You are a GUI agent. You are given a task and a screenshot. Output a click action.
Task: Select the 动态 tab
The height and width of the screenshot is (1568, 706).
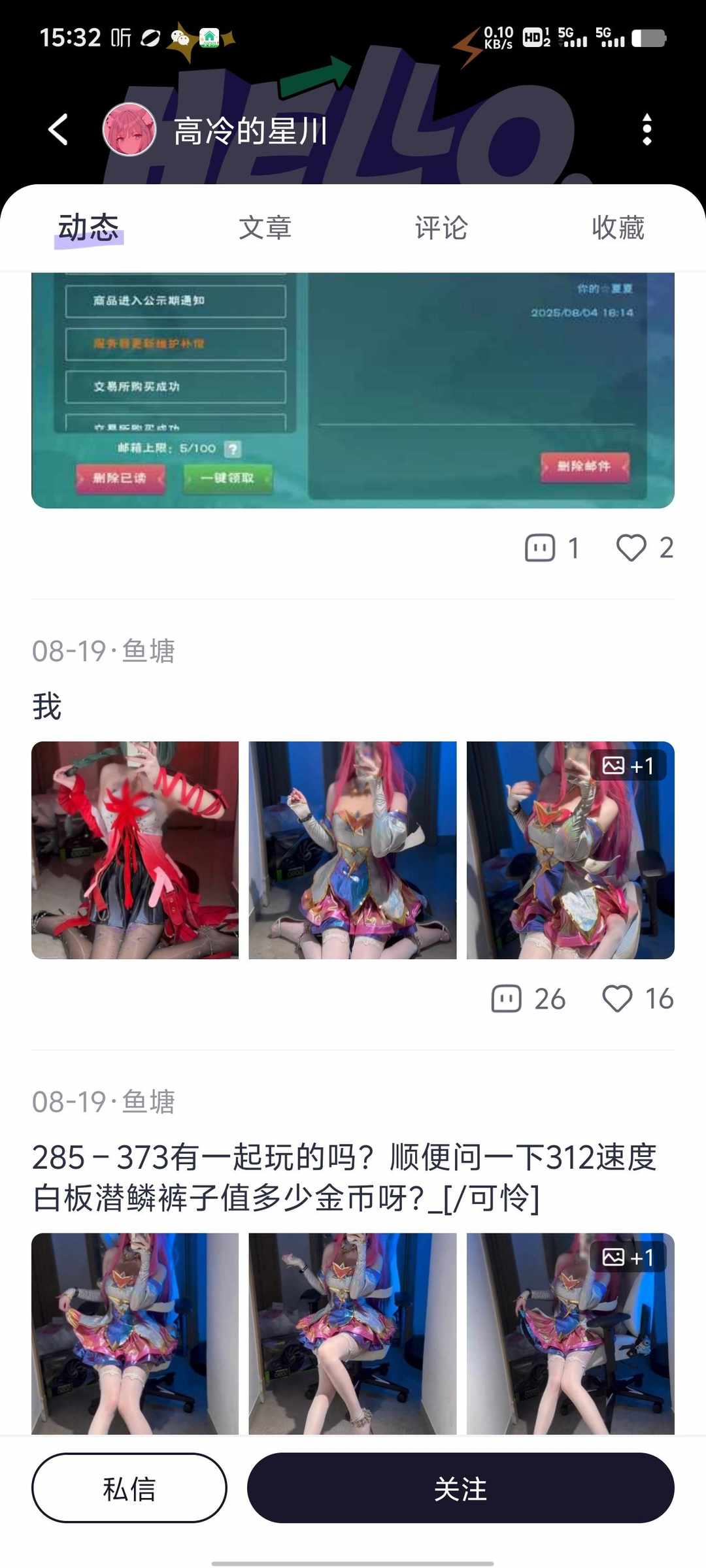pyautogui.click(x=88, y=228)
